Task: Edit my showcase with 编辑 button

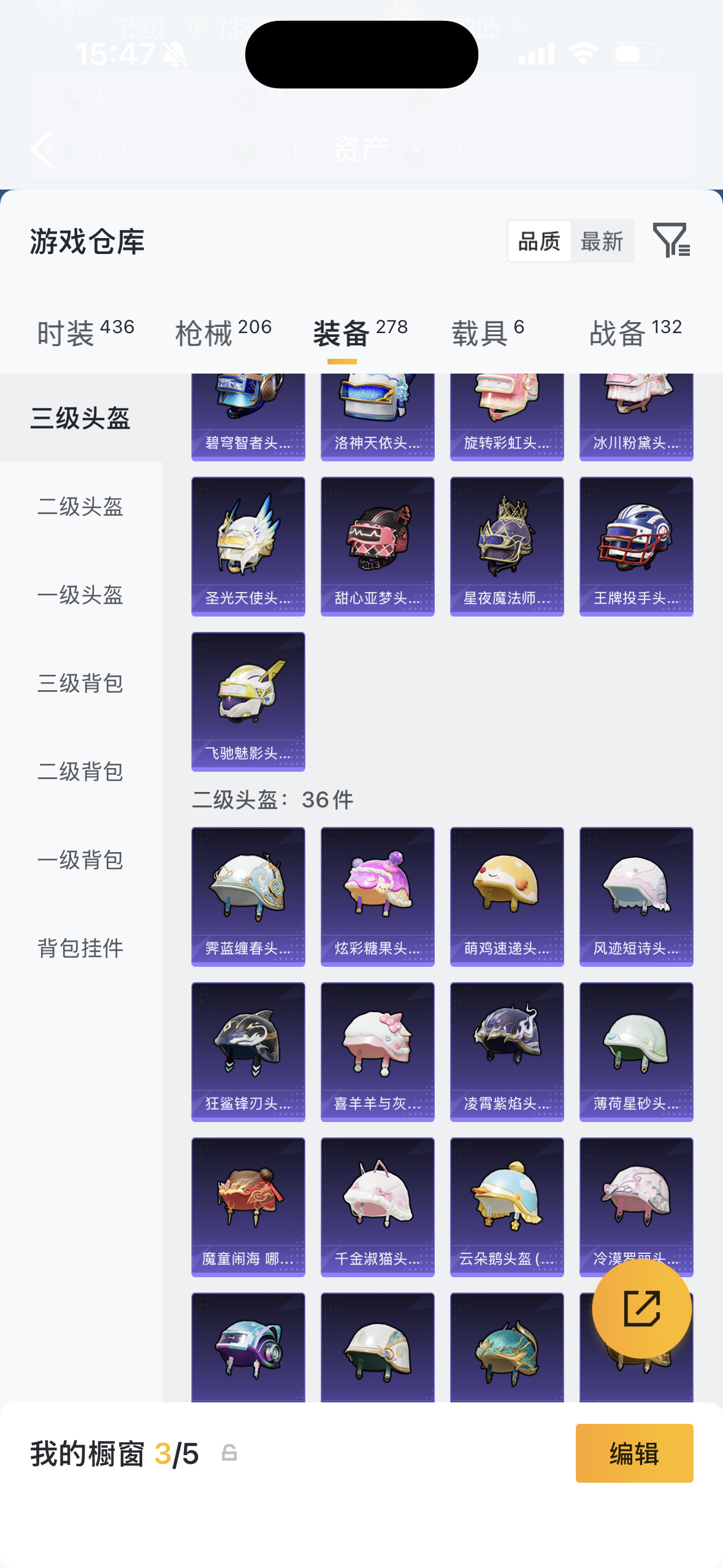Action: point(634,1453)
